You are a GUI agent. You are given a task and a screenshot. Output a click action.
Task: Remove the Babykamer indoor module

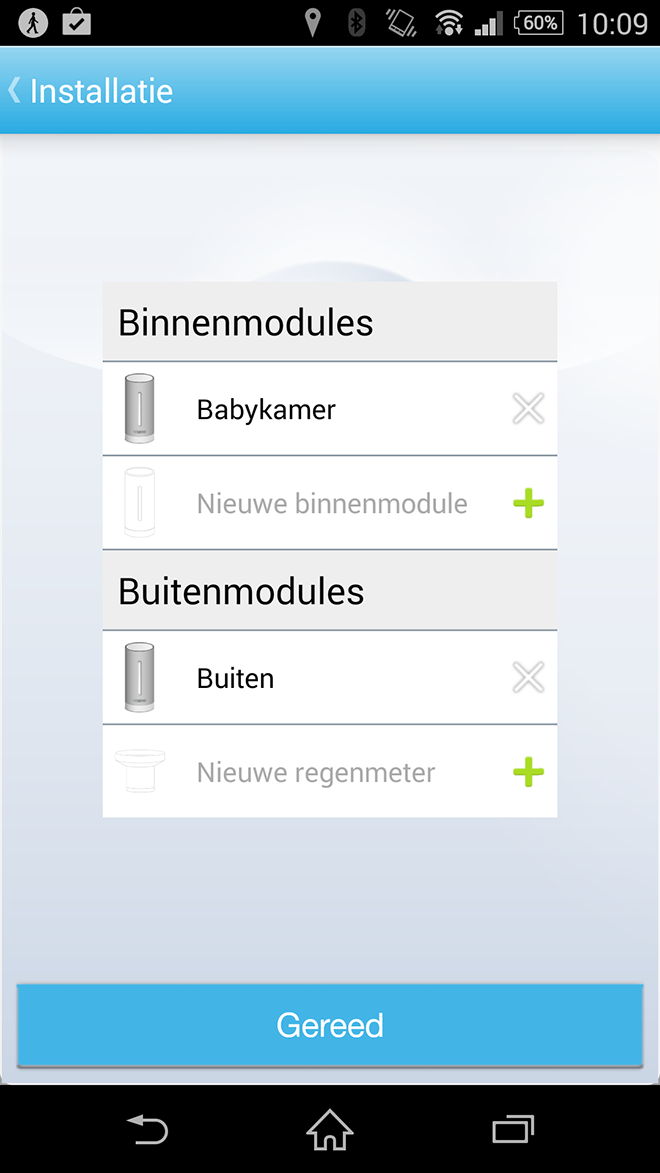(x=528, y=409)
